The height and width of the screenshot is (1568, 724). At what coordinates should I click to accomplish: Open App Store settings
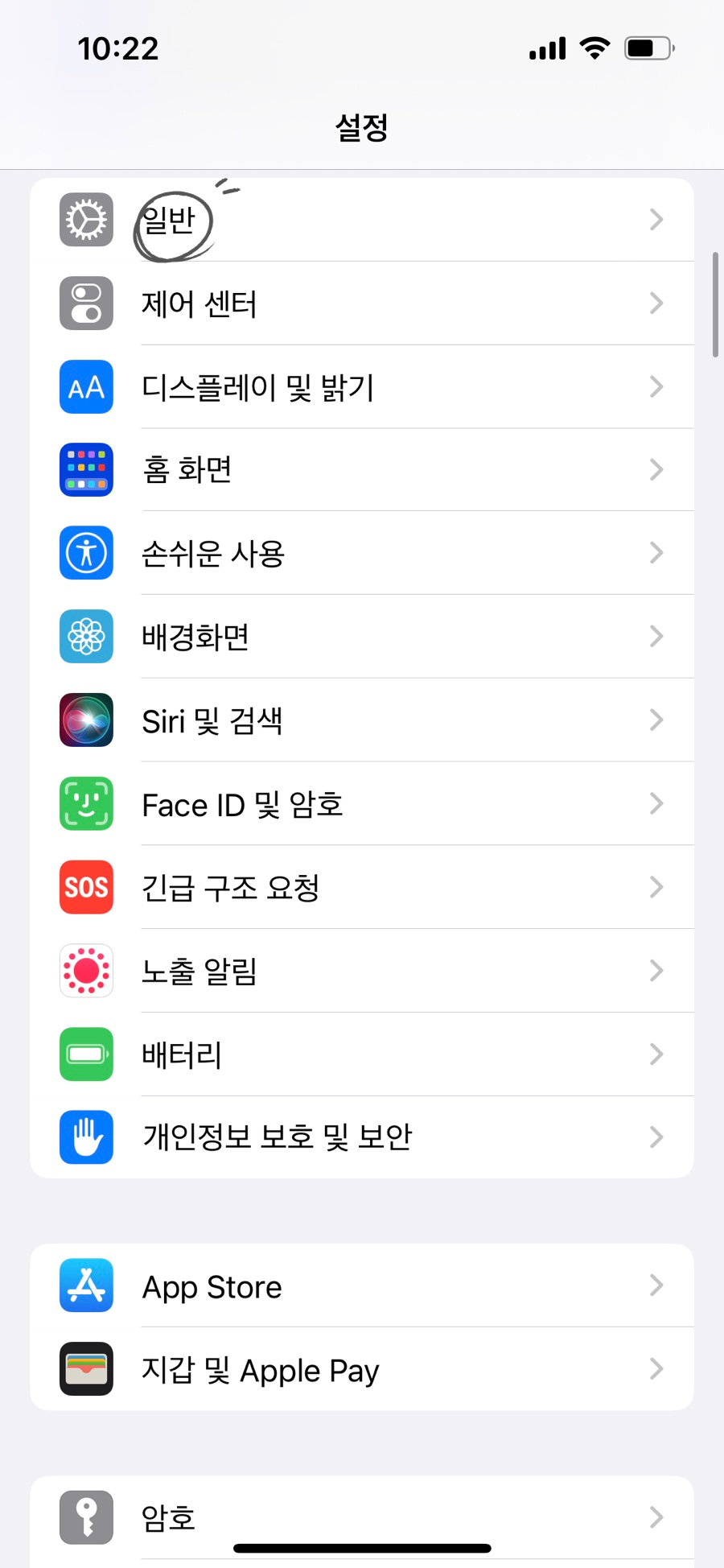(x=362, y=1286)
